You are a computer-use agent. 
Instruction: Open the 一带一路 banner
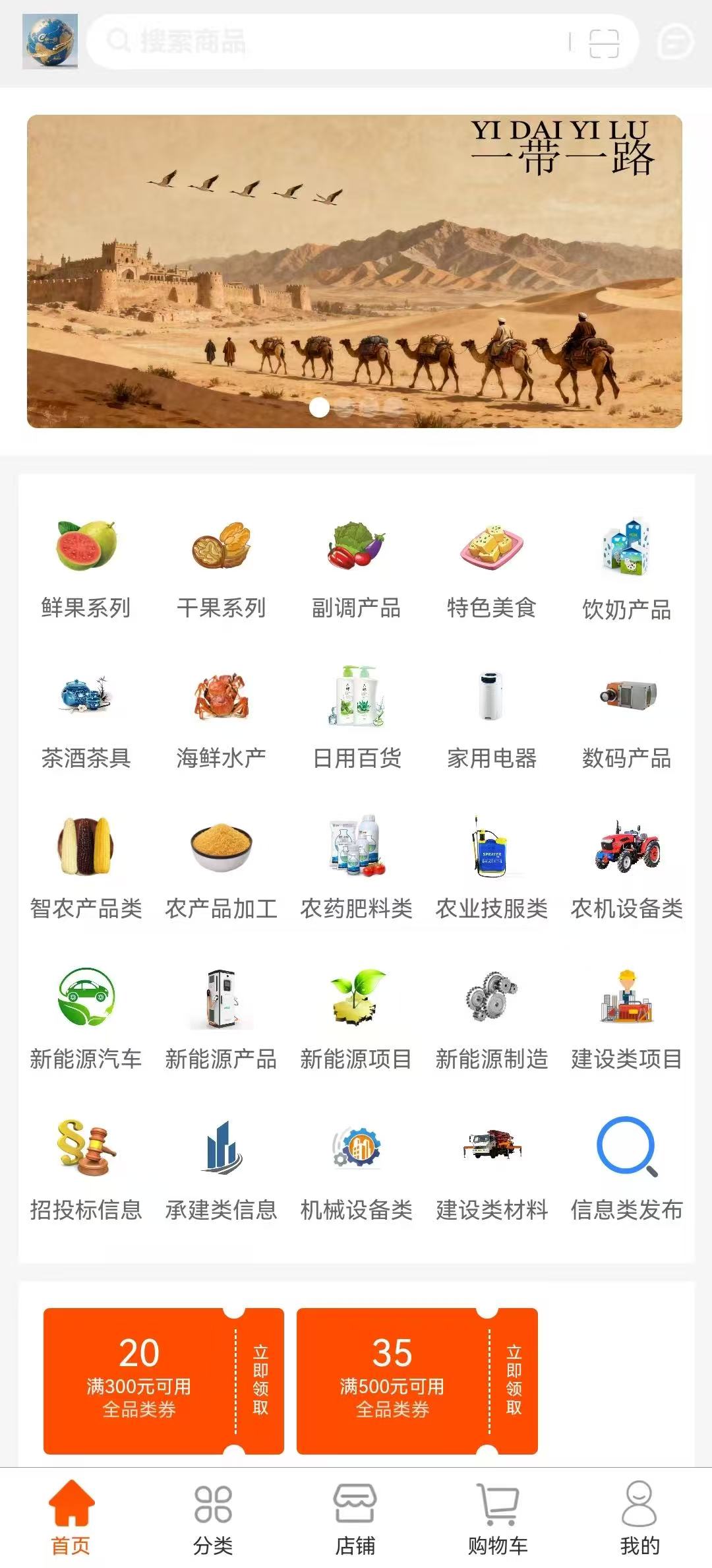pos(355,271)
